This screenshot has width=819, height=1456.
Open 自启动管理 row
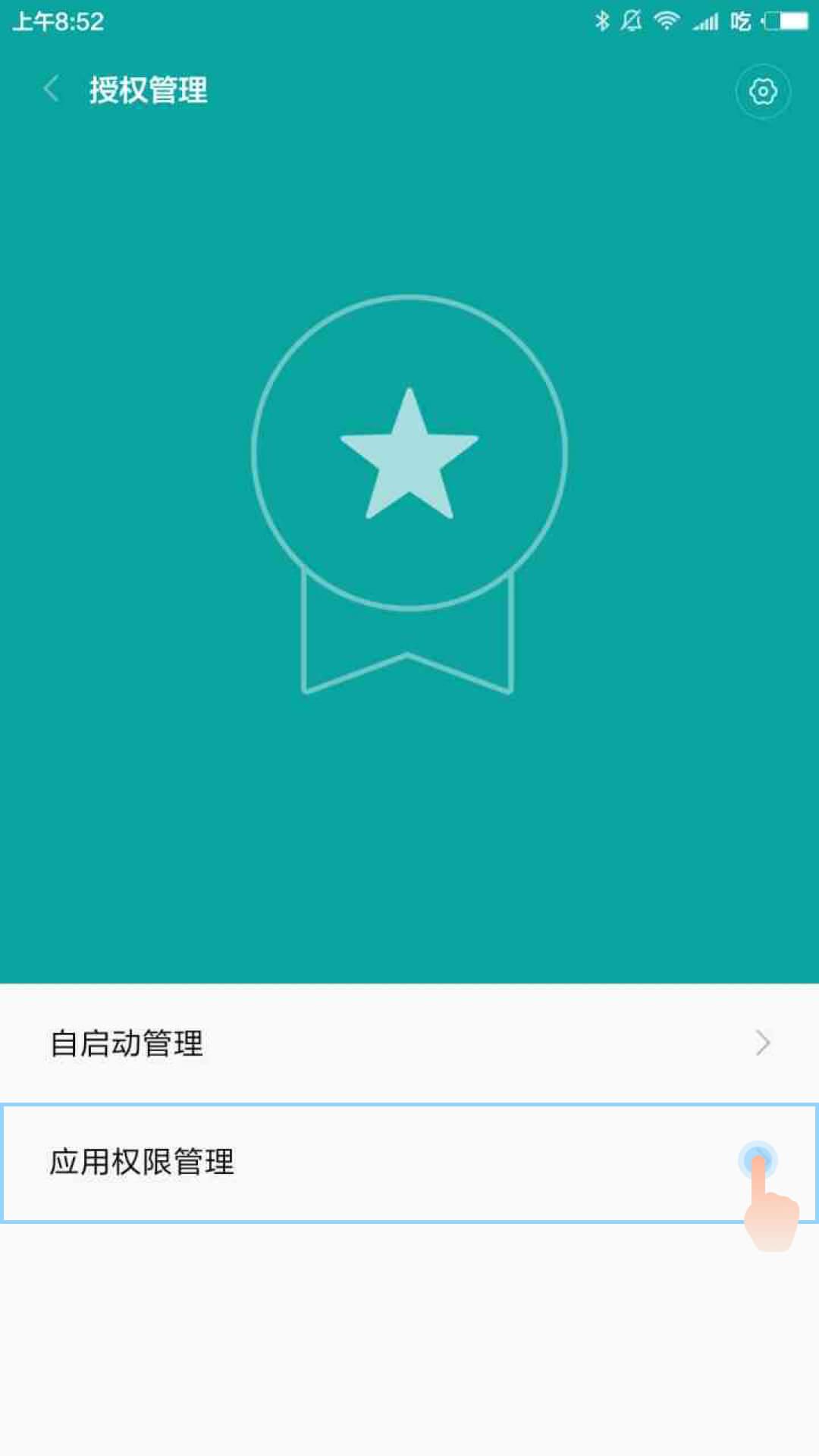click(409, 1043)
